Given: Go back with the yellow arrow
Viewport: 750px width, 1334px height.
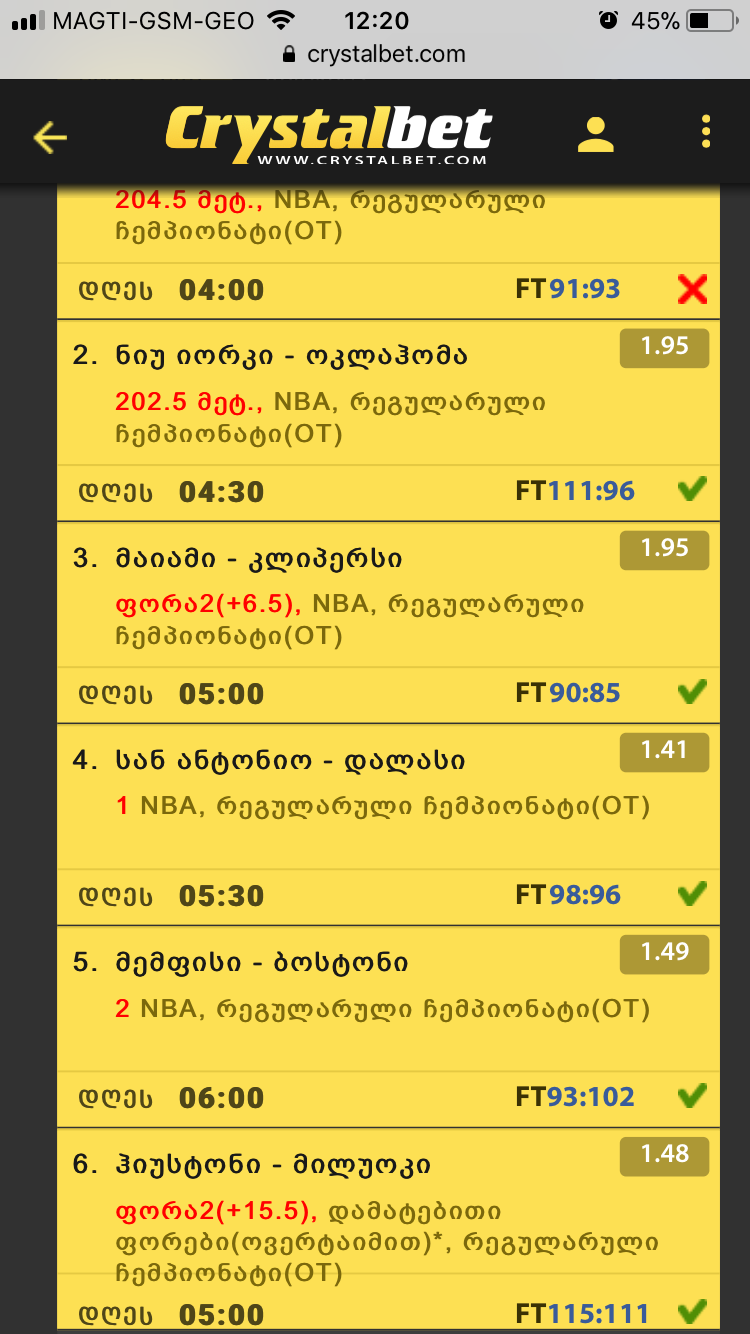Looking at the screenshot, I should click(x=50, y=136).
